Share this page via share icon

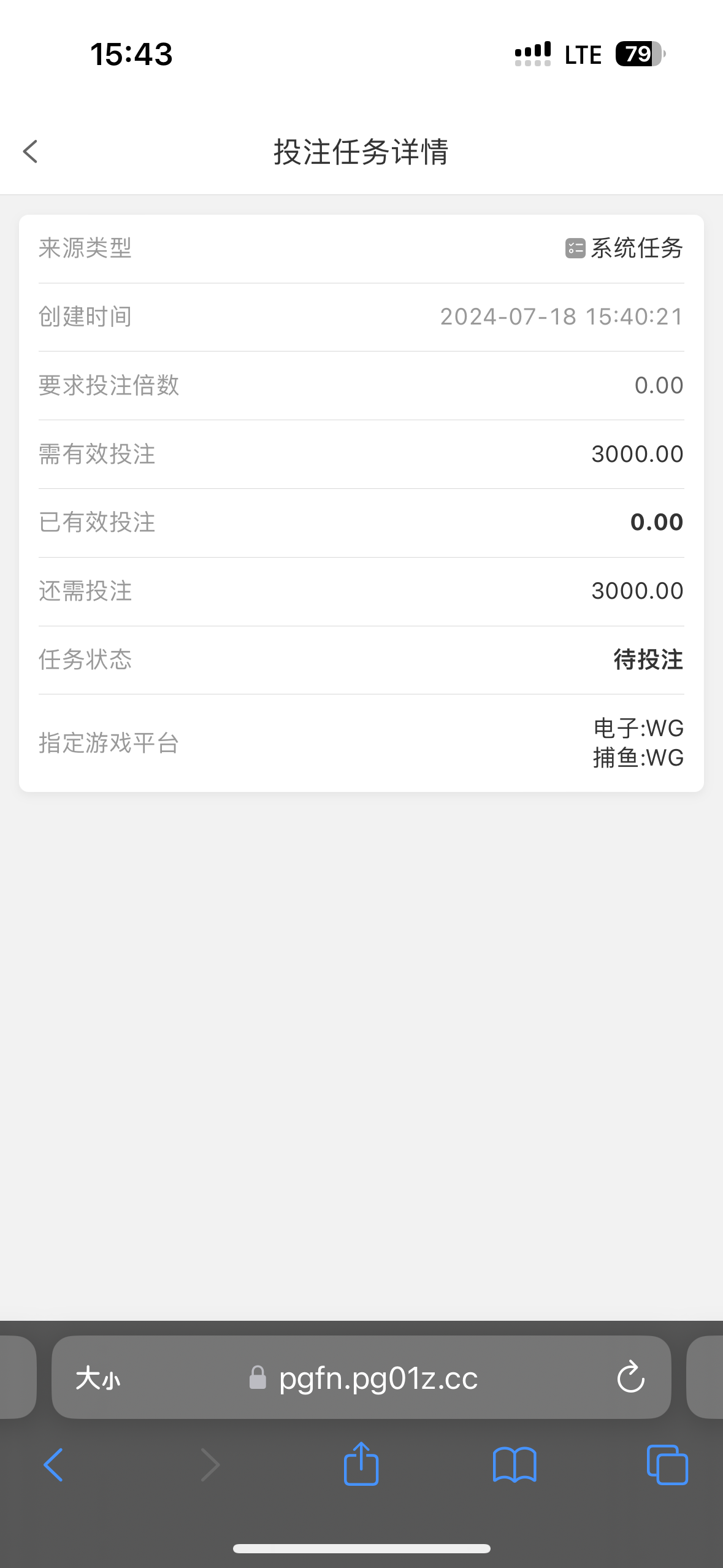[361, 1464]
